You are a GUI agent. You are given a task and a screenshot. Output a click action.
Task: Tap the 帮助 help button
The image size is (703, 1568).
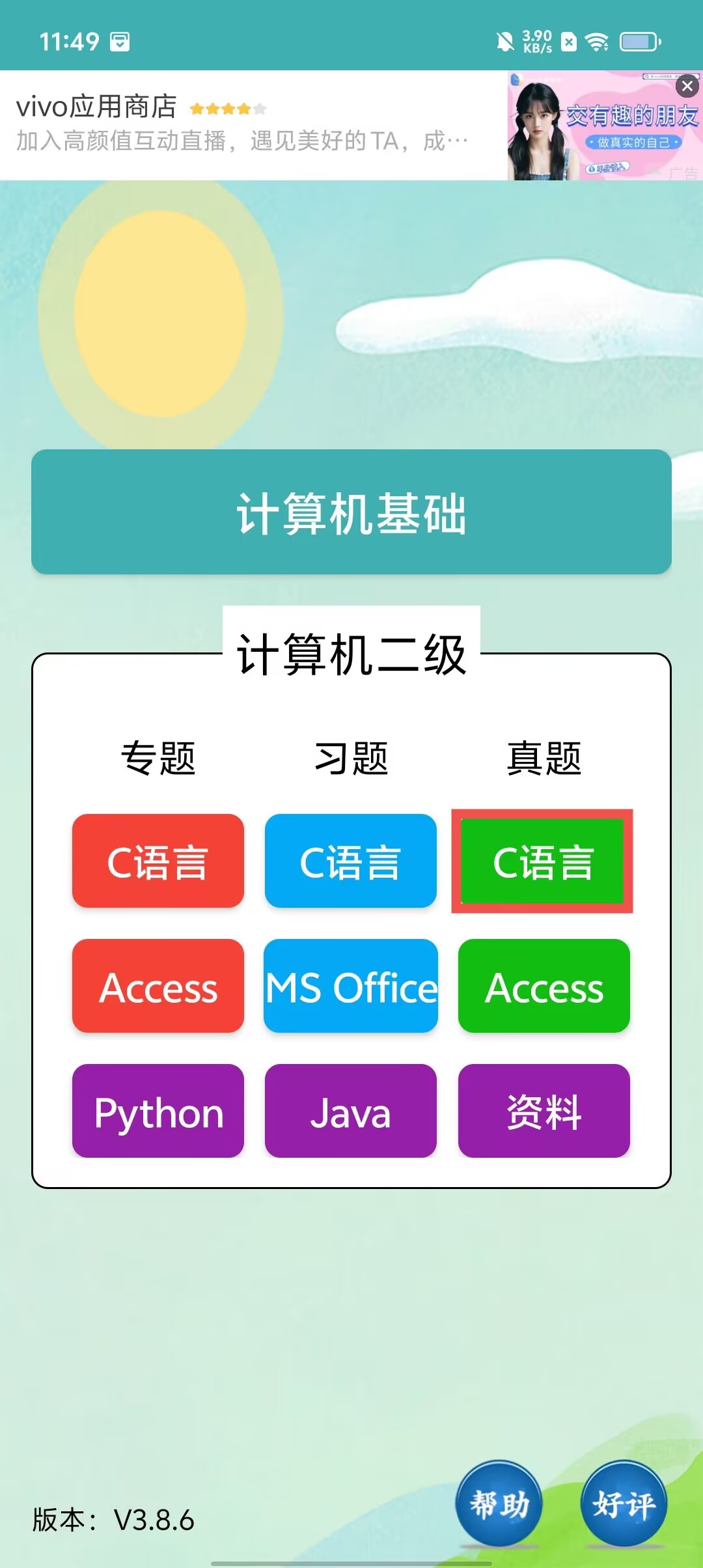click(x=499, y=1504)
